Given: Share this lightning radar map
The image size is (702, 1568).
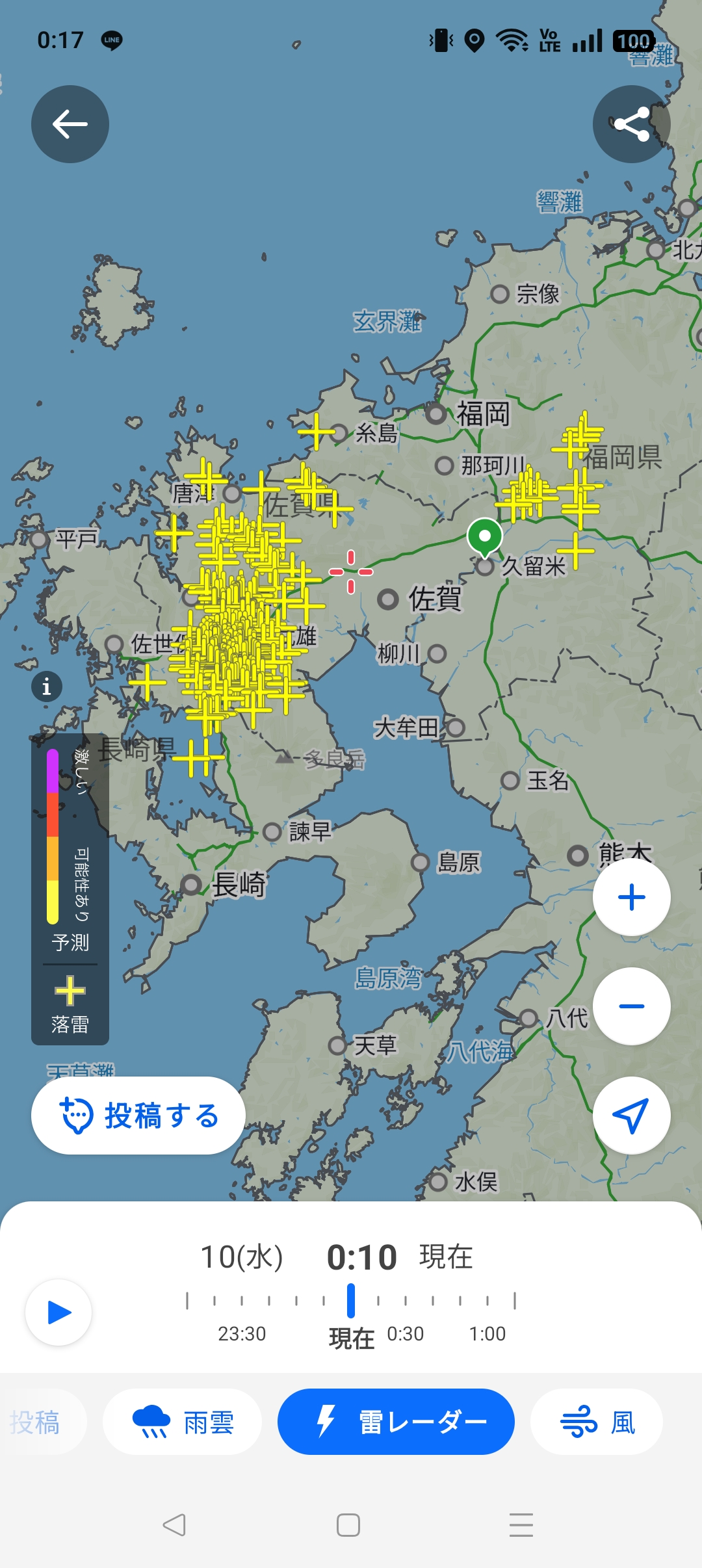Looking at the screenshot, I should 632,124.
